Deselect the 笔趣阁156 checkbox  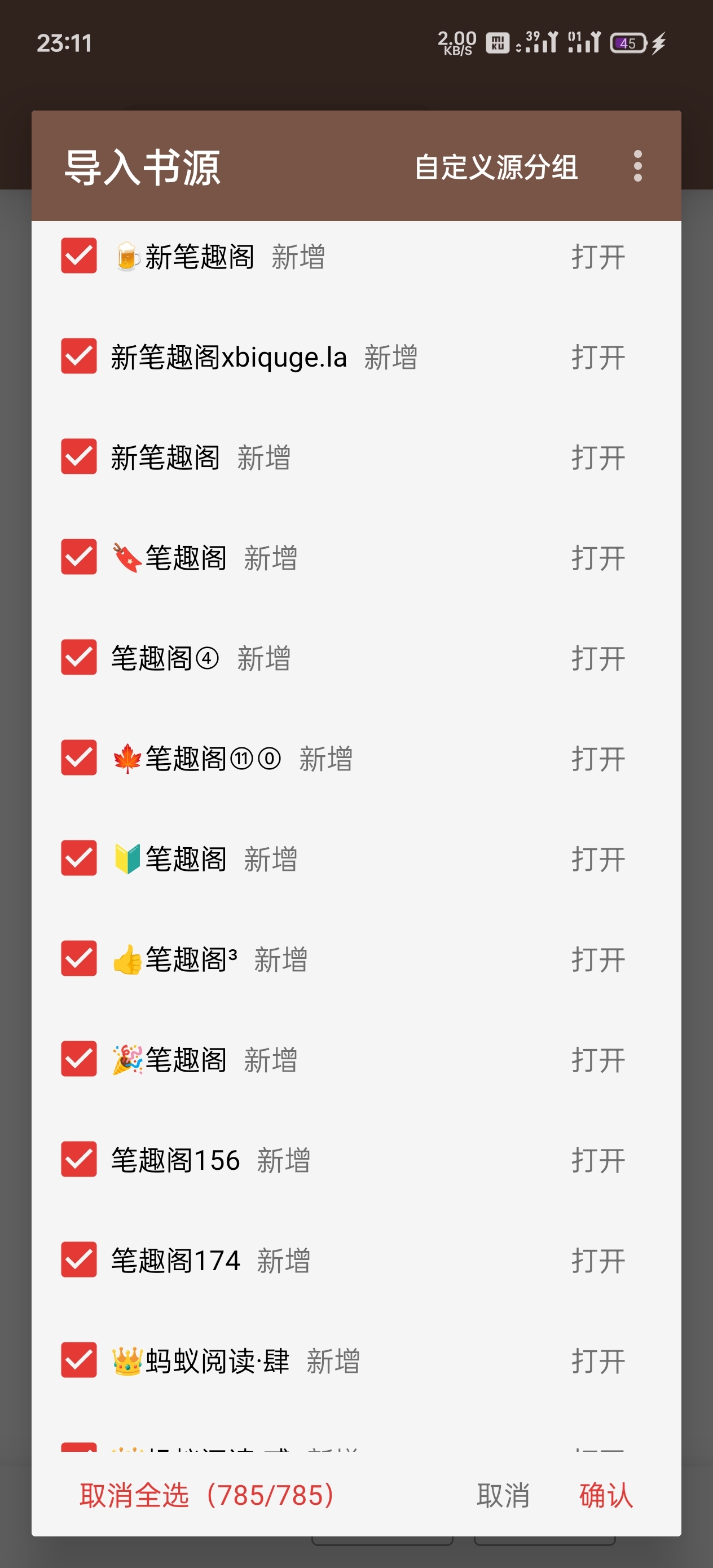78,1159
